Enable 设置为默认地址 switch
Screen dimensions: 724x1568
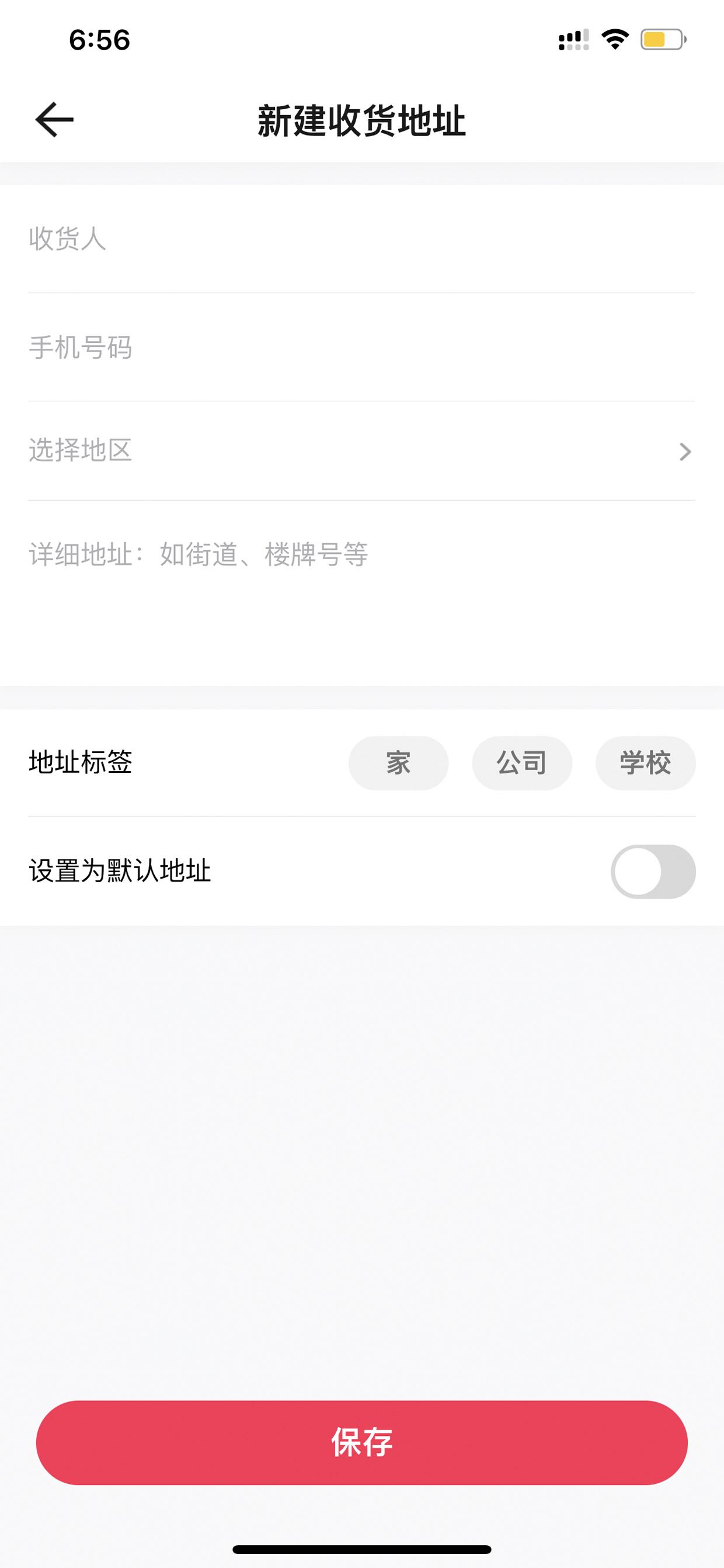653,871
